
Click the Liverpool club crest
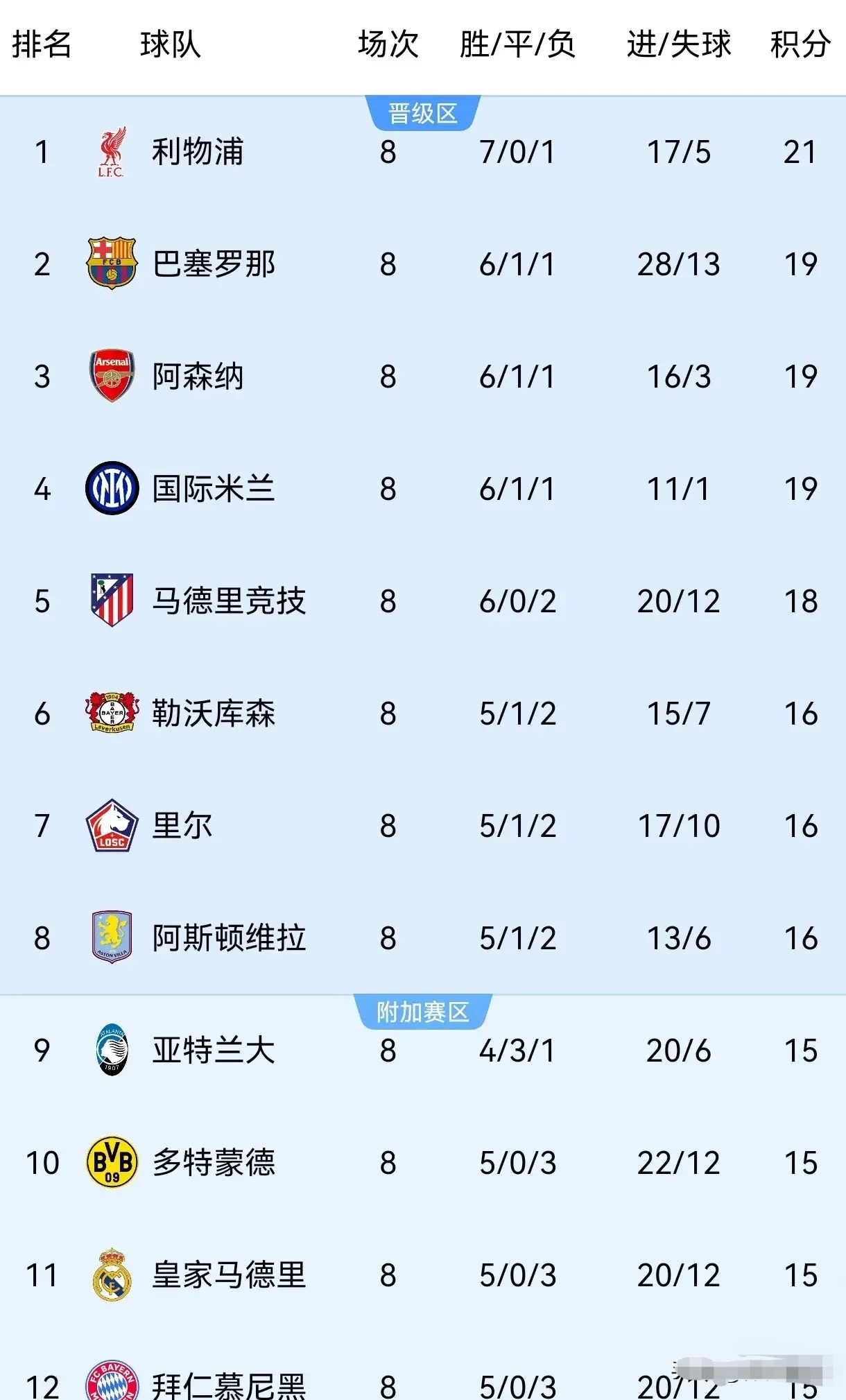point(111,153)
